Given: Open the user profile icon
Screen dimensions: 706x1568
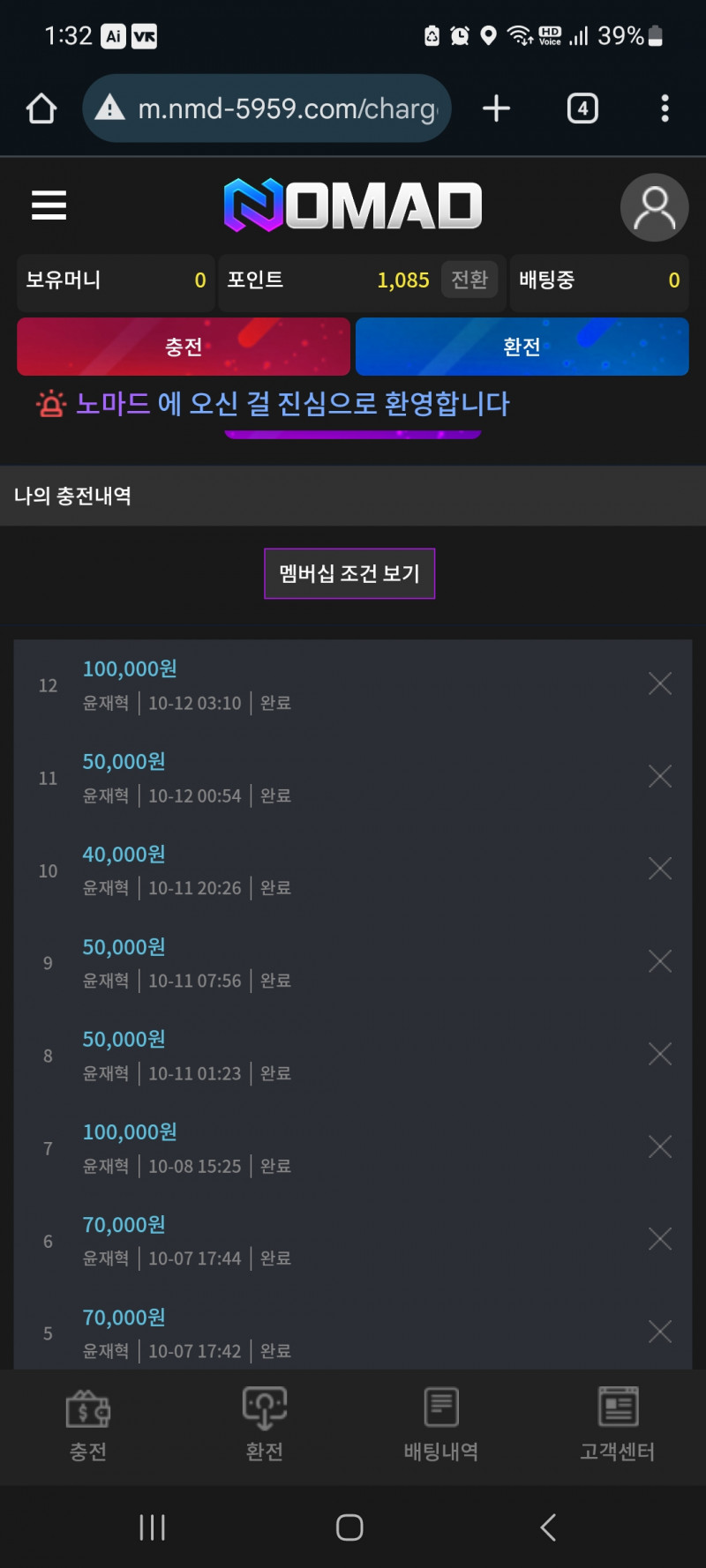Looking at the screenshot, I should (654, 208).
